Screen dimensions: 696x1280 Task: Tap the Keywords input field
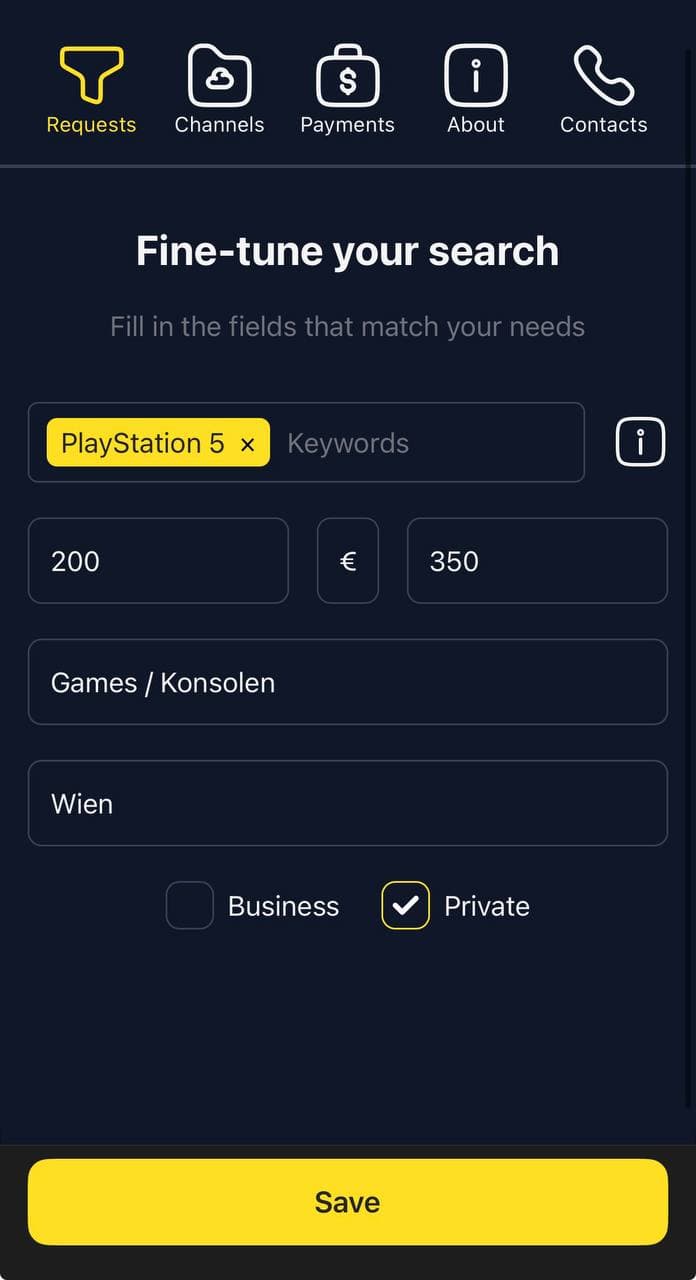420,443
